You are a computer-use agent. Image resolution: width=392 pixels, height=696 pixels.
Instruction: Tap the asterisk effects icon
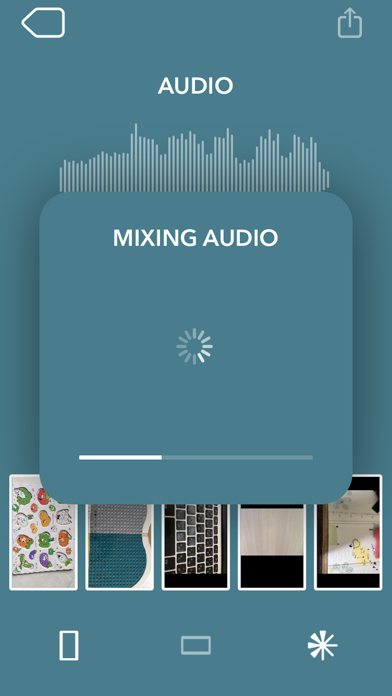click(323, 645)
